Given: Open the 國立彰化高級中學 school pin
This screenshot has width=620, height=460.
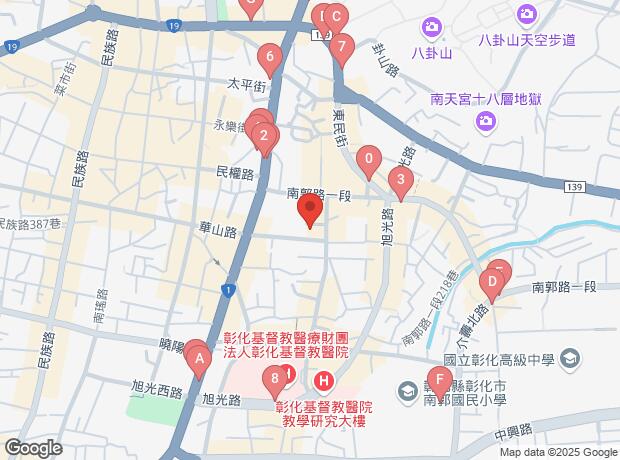Looking at the screenshot, I should 569,357.
